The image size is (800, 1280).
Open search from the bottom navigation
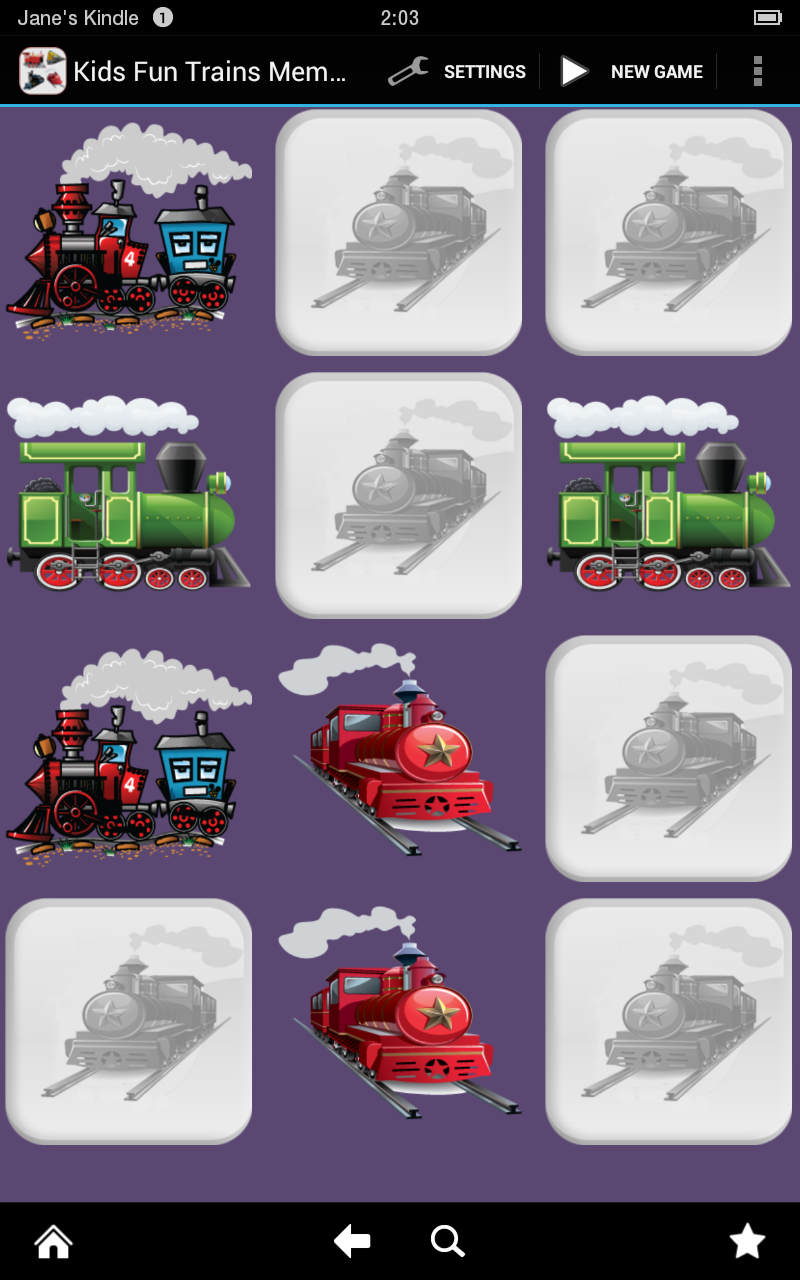tap(448, 1241)
